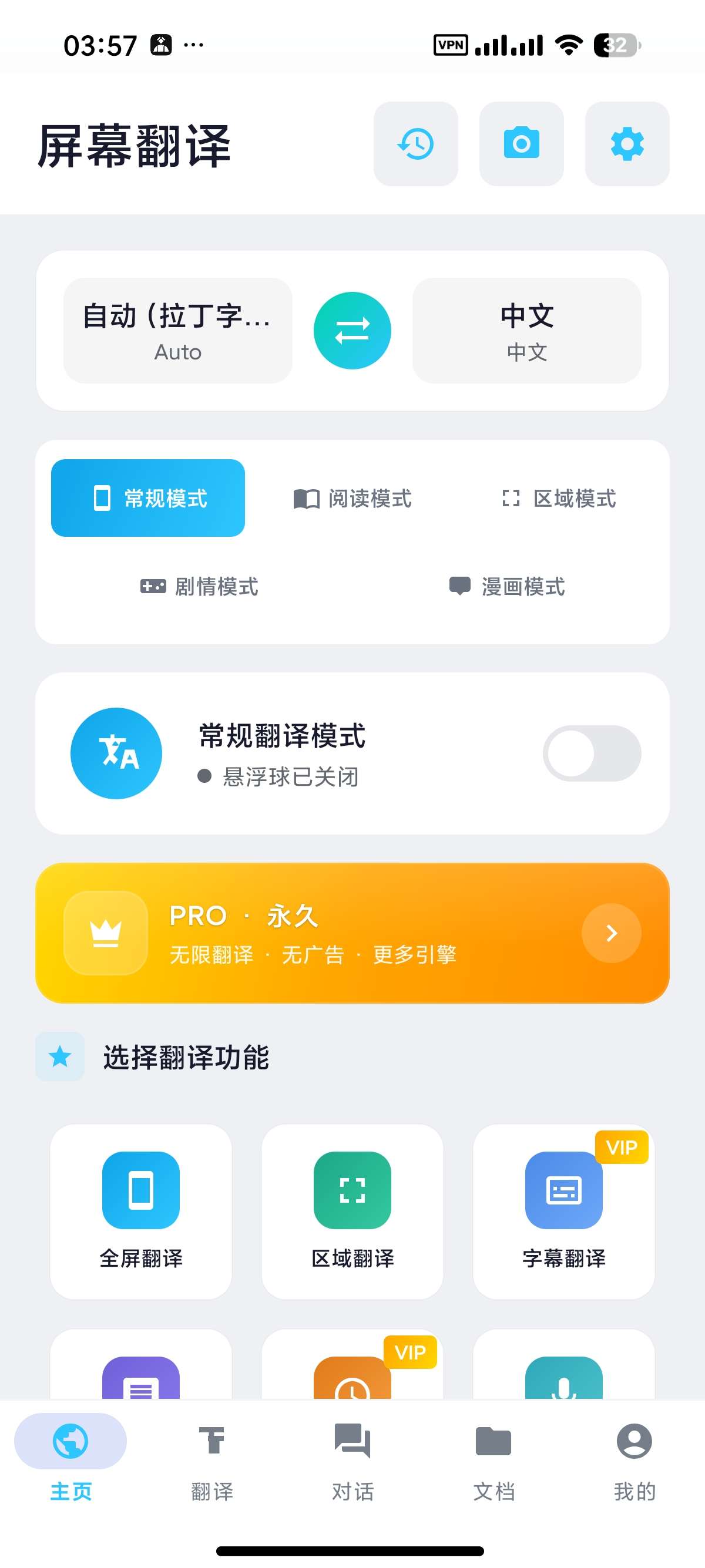Open the target language selector showing 中文
Image resolution: width=705 pixels, height=1568 pixels.
click(526, 331)
